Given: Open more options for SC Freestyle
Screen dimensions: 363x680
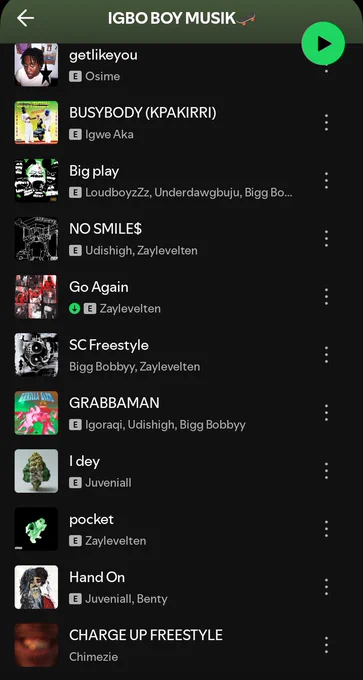Looking at the screenshot, I should click(326, 355).
